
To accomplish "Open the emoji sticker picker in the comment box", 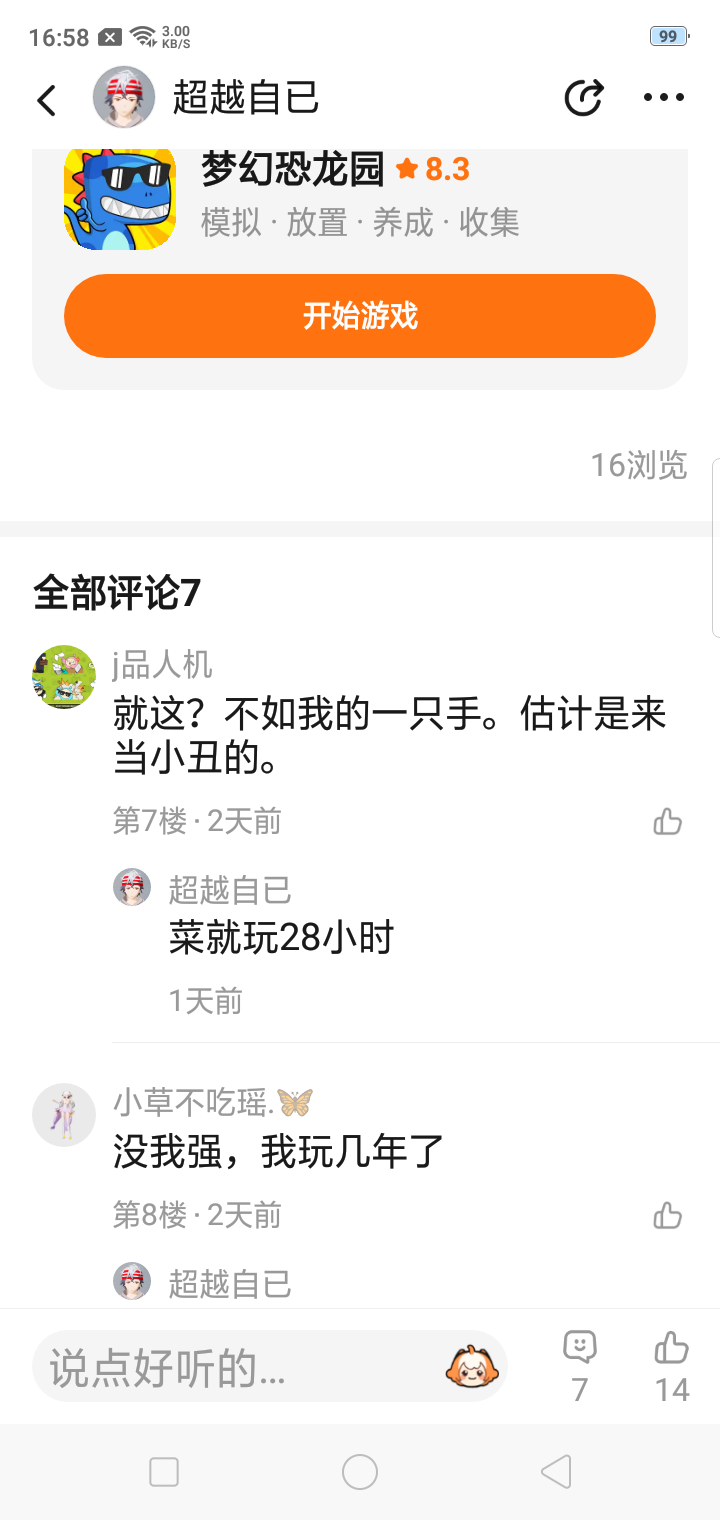I will point(472,1367).
